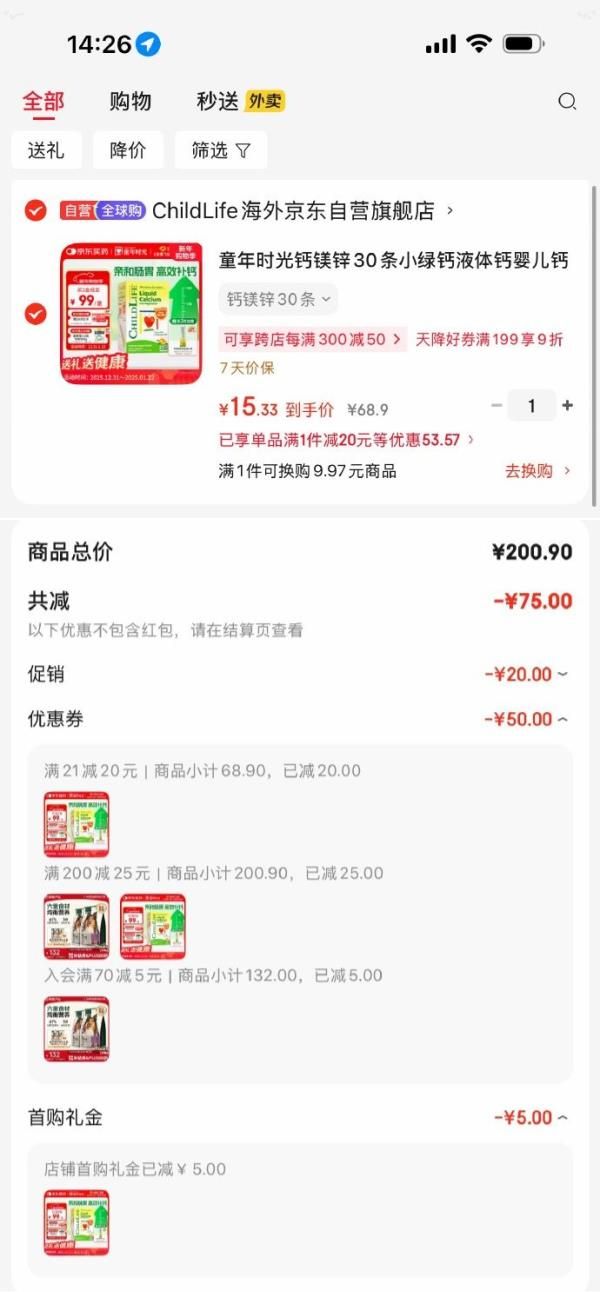This screenshot has height=1292, width=600.
Task: Decrease quantity with the minus button
Action: 497,405
